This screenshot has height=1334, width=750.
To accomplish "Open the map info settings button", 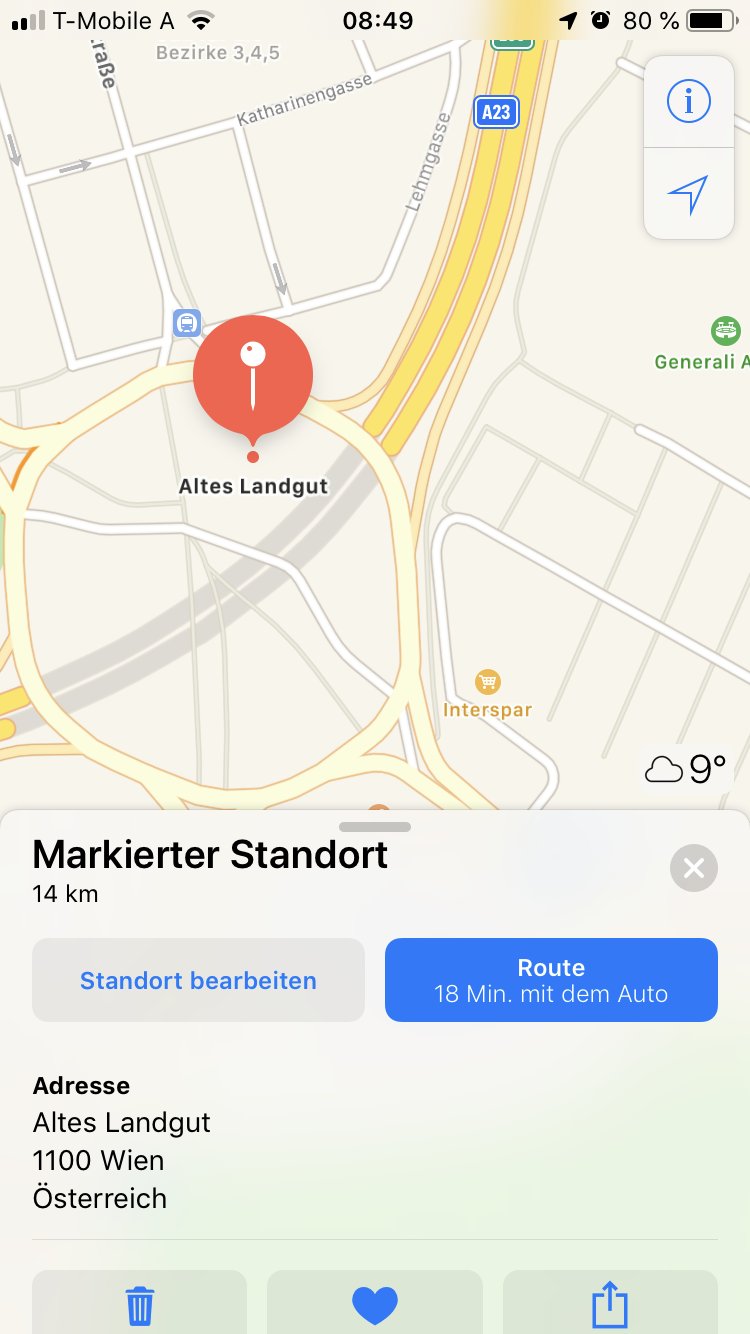I will (x=689, y=101).
